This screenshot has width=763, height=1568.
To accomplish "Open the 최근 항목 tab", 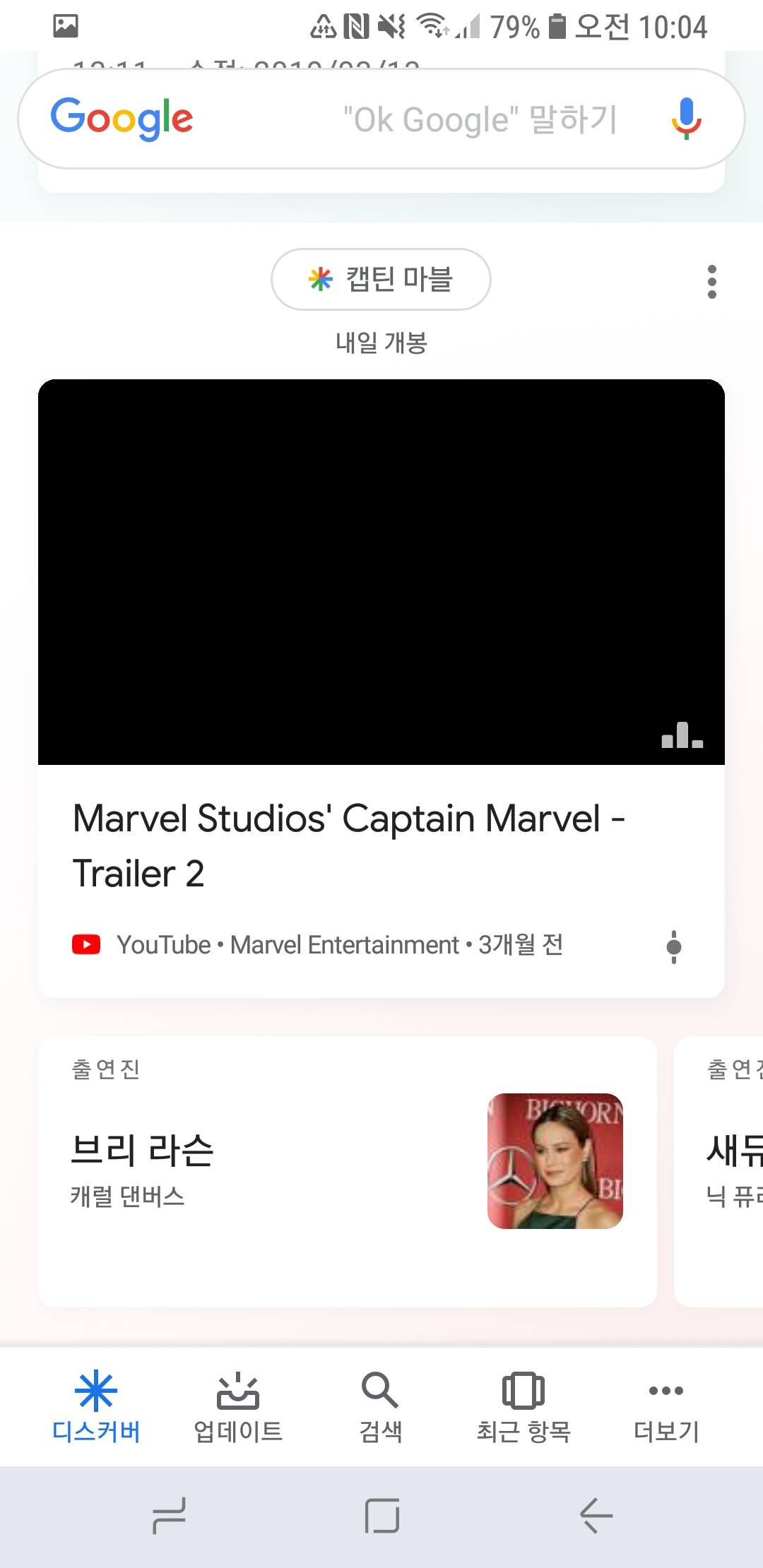I will coord(524,1407).
